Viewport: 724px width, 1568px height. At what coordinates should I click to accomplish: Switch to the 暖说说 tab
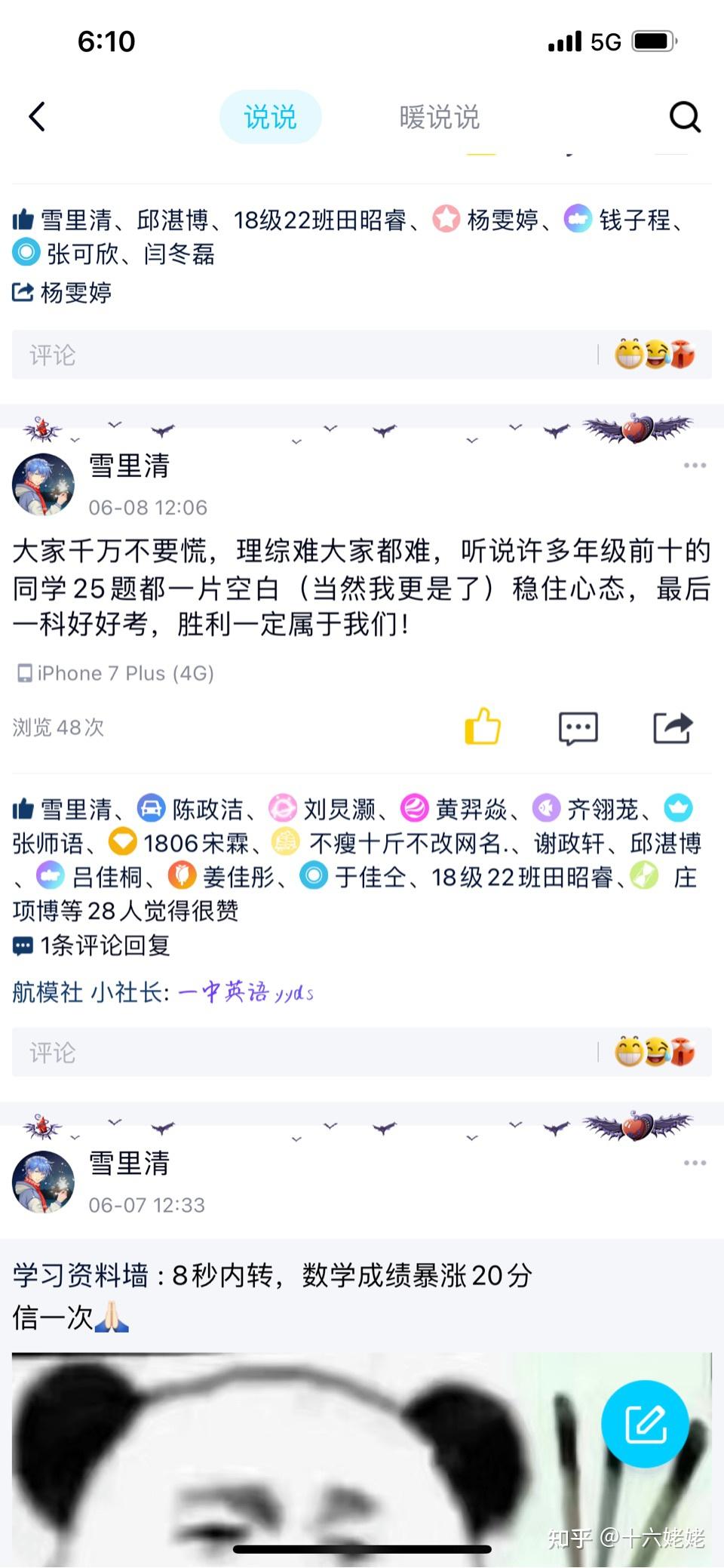coord(439,117)
